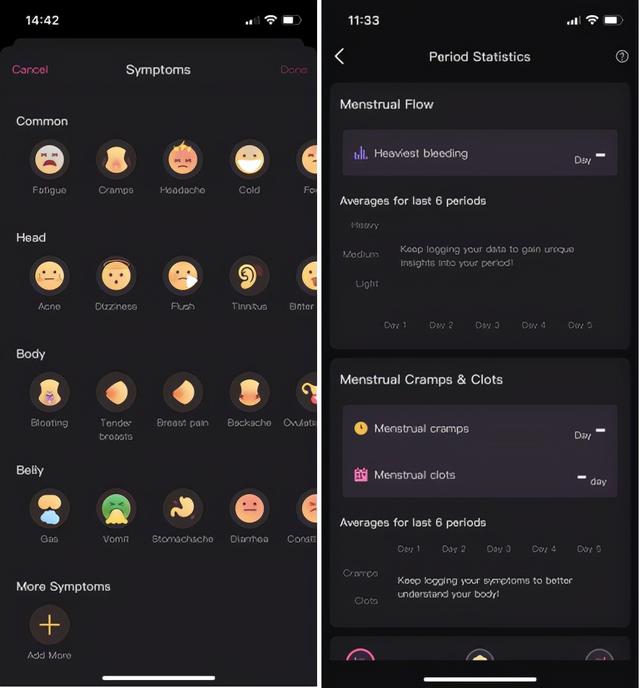Mark Bloating as a symptom

pyautogui.click(x=49, y=393)
